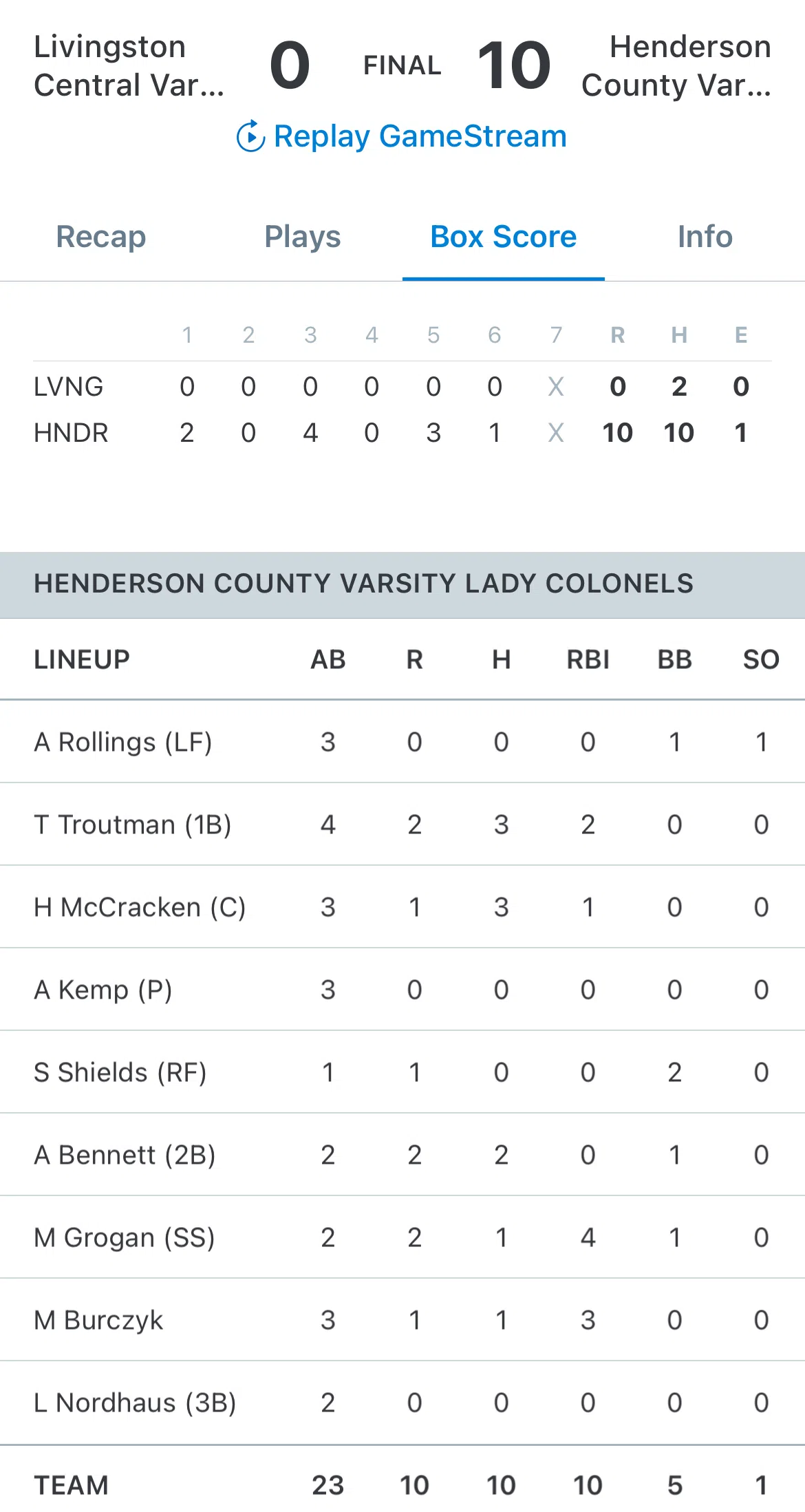Select the Box Score tab
The image size is (805, 1512).
click(504, 237)
